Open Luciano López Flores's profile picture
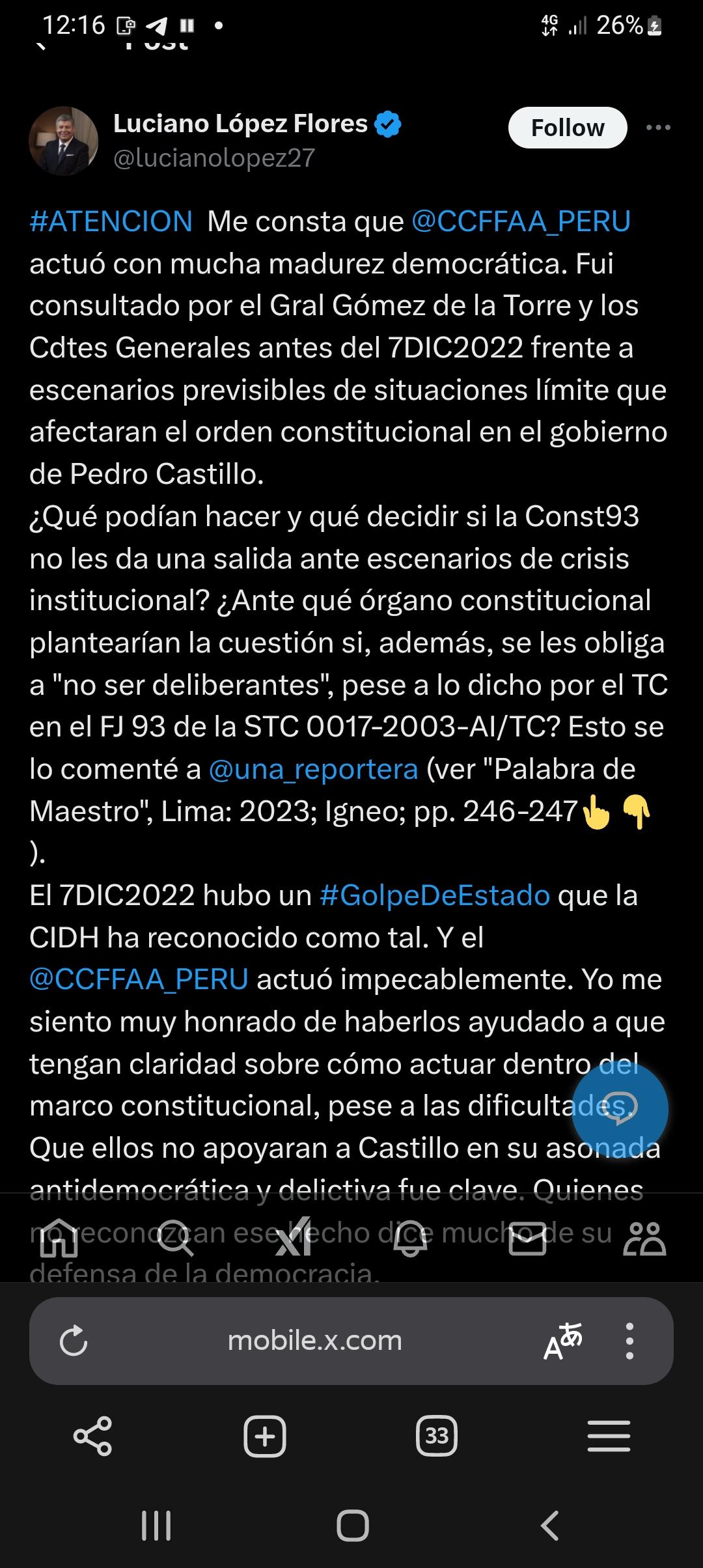The image size is (703, 1568). 63,141
